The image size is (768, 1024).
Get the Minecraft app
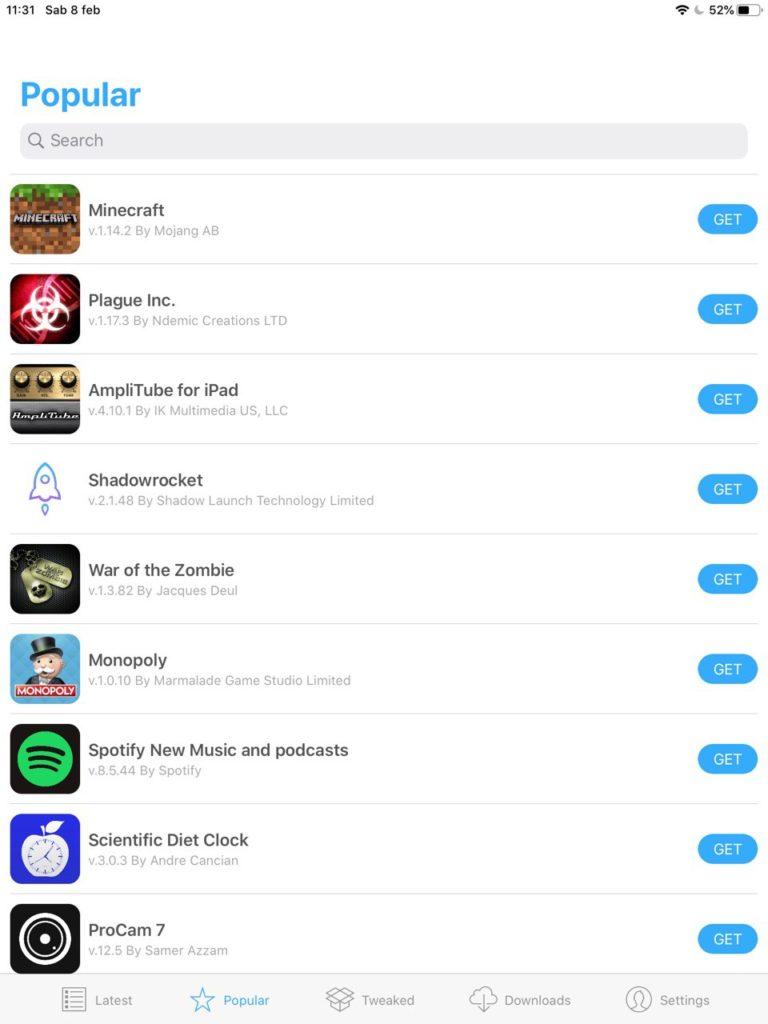coord(727,219)
